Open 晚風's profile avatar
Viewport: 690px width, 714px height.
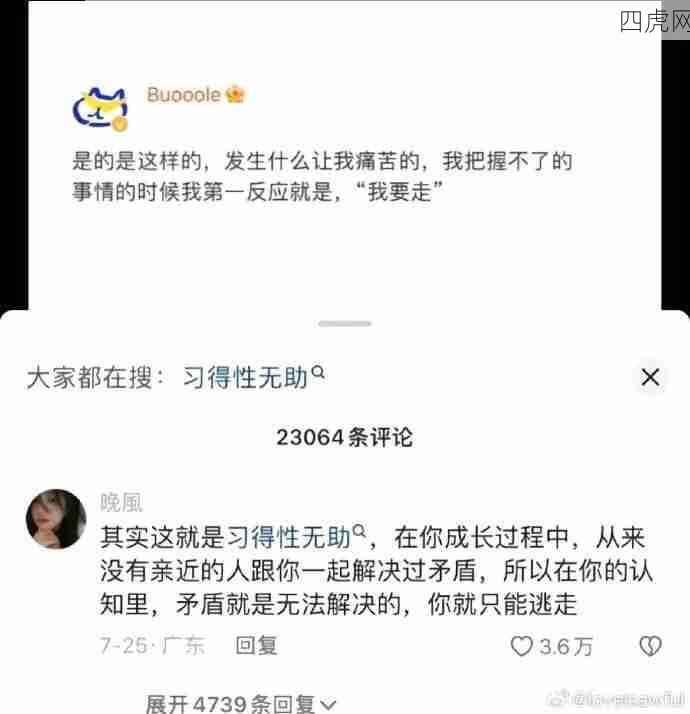pos(55,519)
